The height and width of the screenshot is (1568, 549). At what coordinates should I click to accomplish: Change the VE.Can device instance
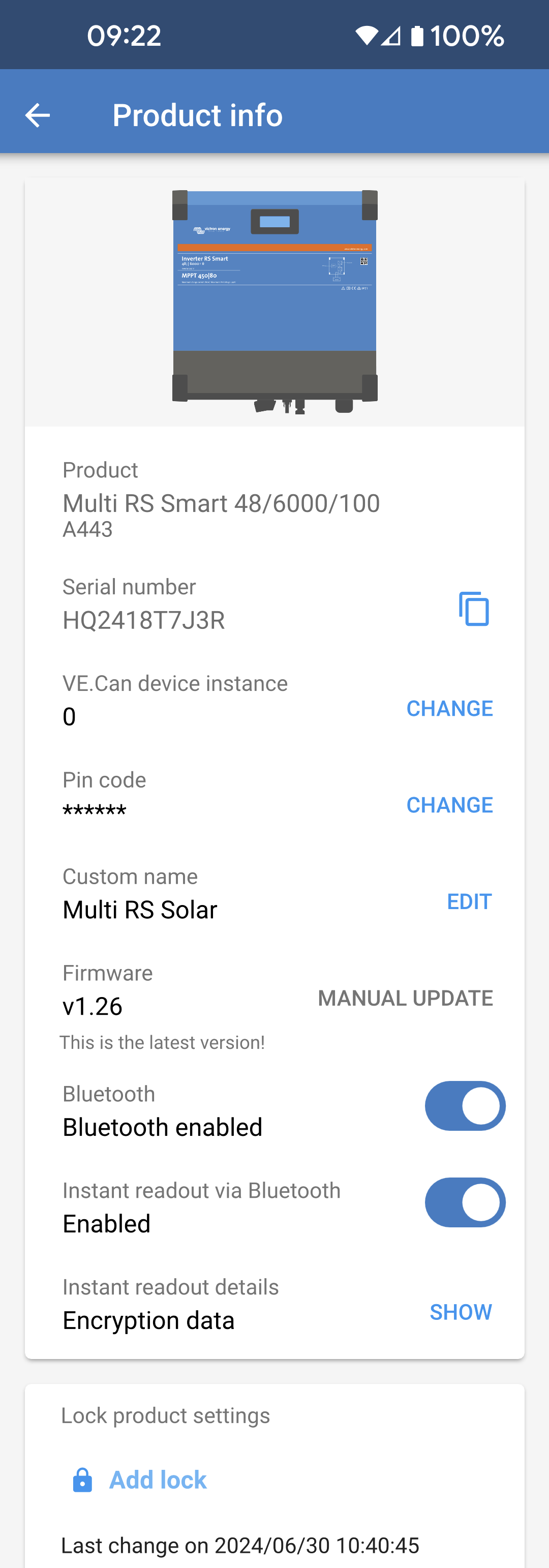point(449,708)
